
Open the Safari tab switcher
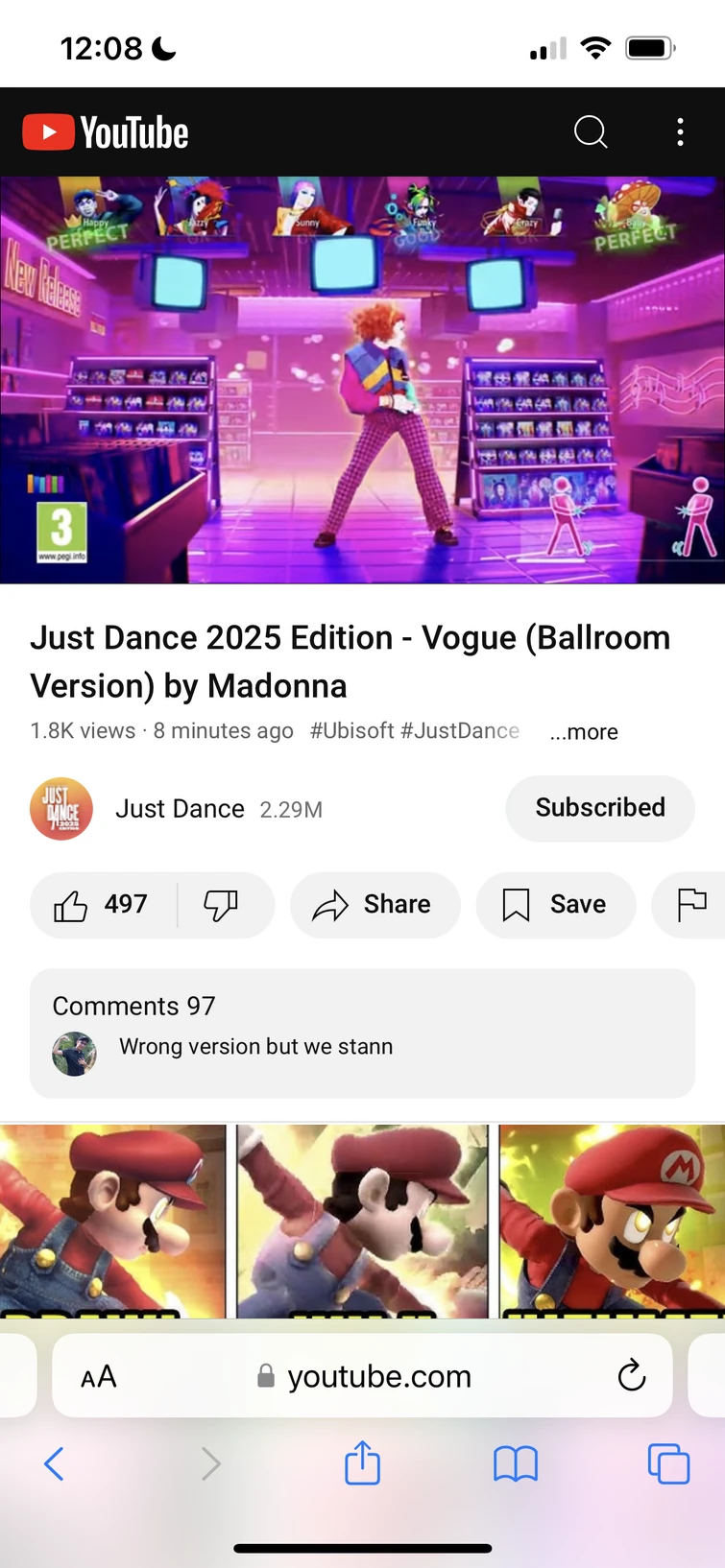click(669, 1463)
